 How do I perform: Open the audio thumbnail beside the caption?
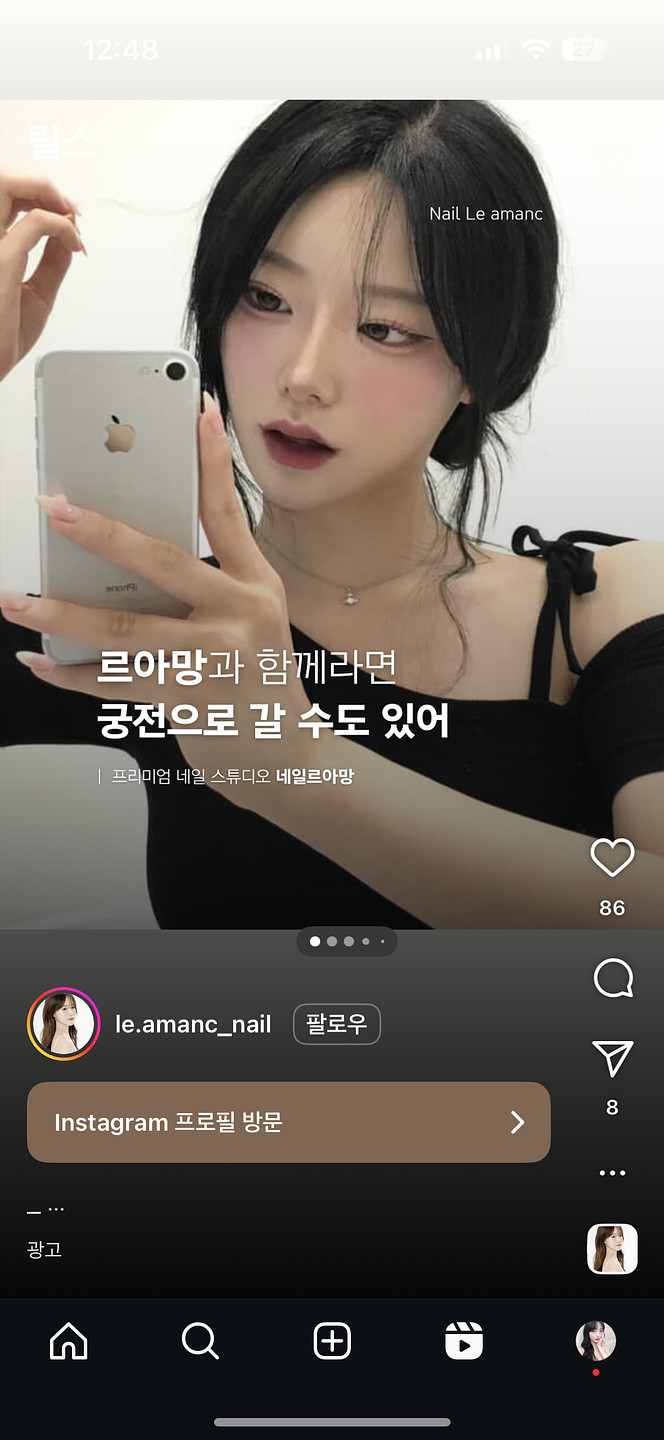[x=611, y=1249]
